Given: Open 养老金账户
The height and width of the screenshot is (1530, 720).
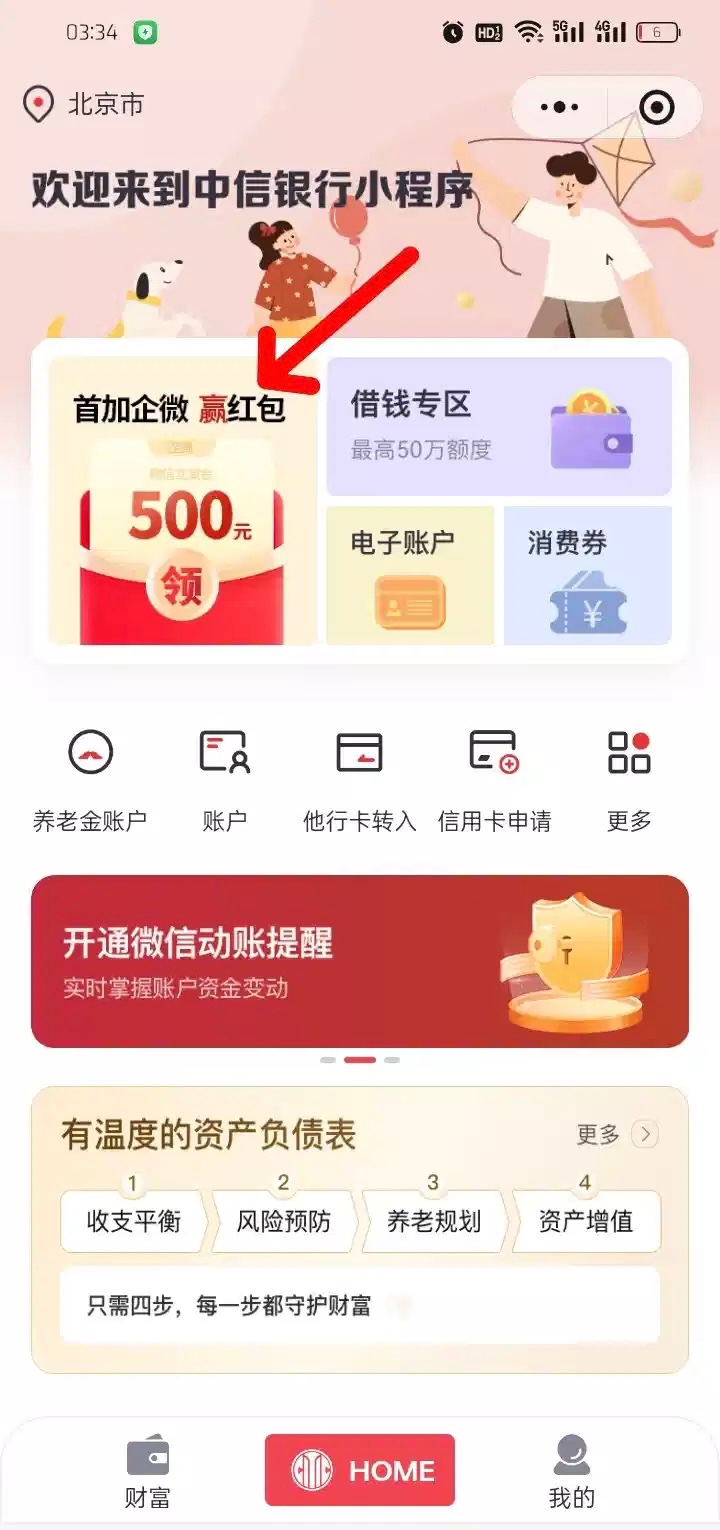Looking at the screenshot, I should tap(90, 780).
